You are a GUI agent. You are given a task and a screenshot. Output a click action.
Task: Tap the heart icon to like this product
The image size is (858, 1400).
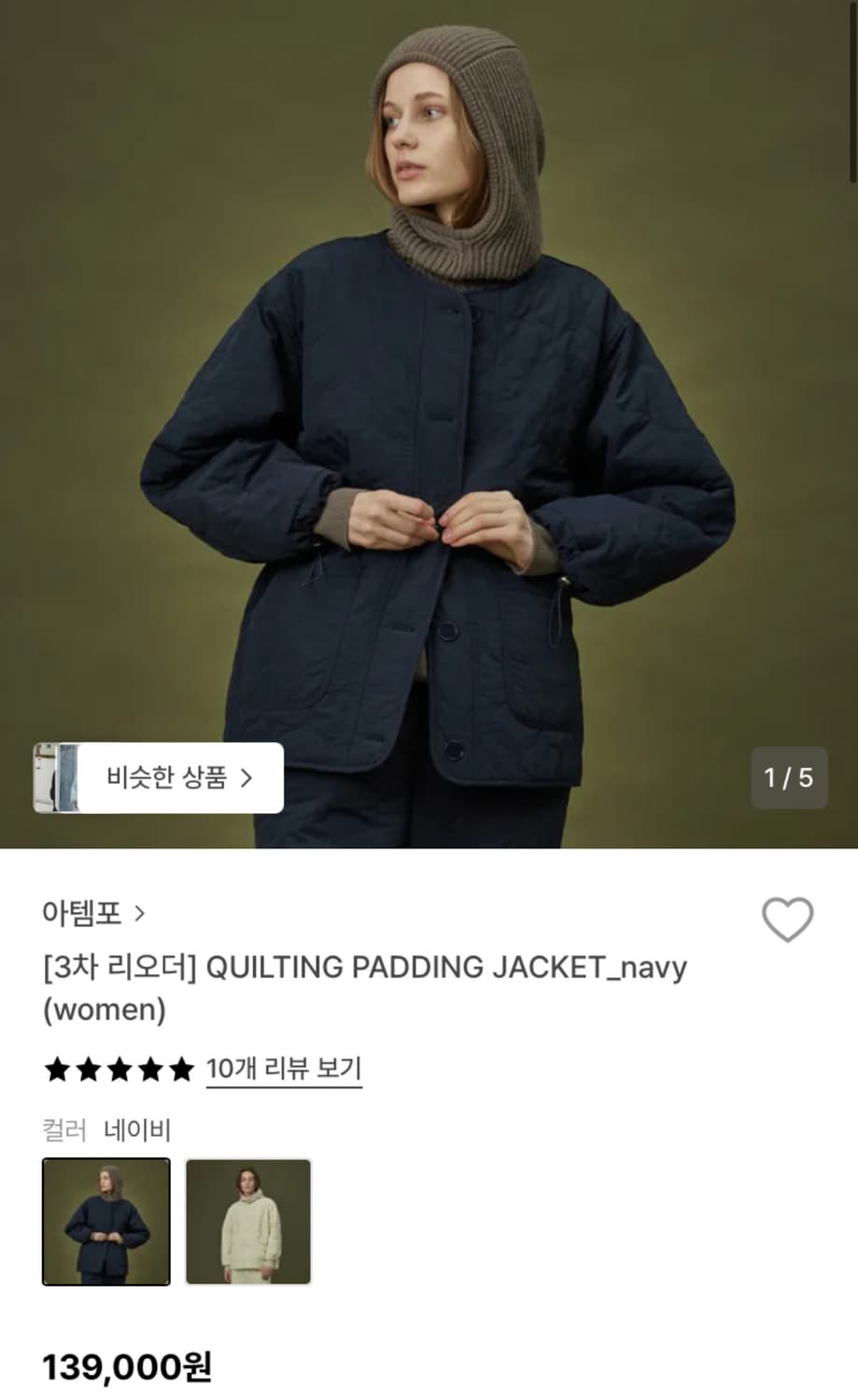(x=789, y=919)
